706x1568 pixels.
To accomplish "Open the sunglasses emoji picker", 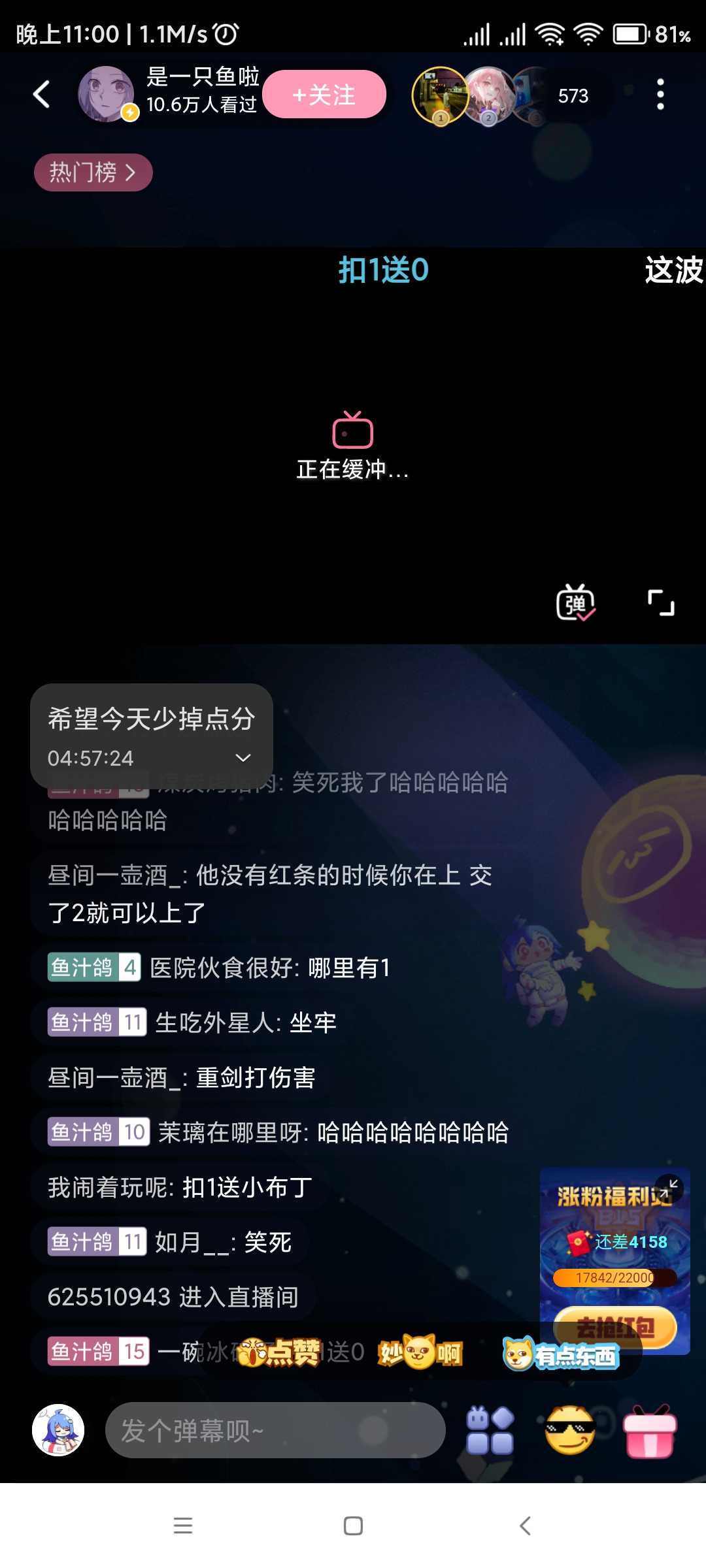I will [570, 1430].
